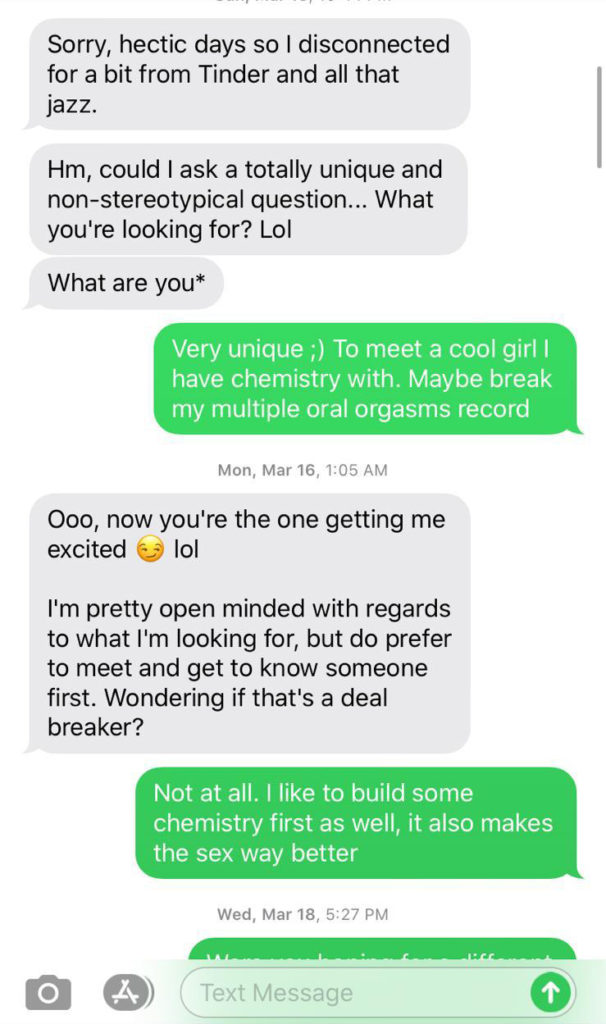This screenshot has width=606, height=1024.
Task: Open the App Store apps drawer
Action: [x=127, y=992]
